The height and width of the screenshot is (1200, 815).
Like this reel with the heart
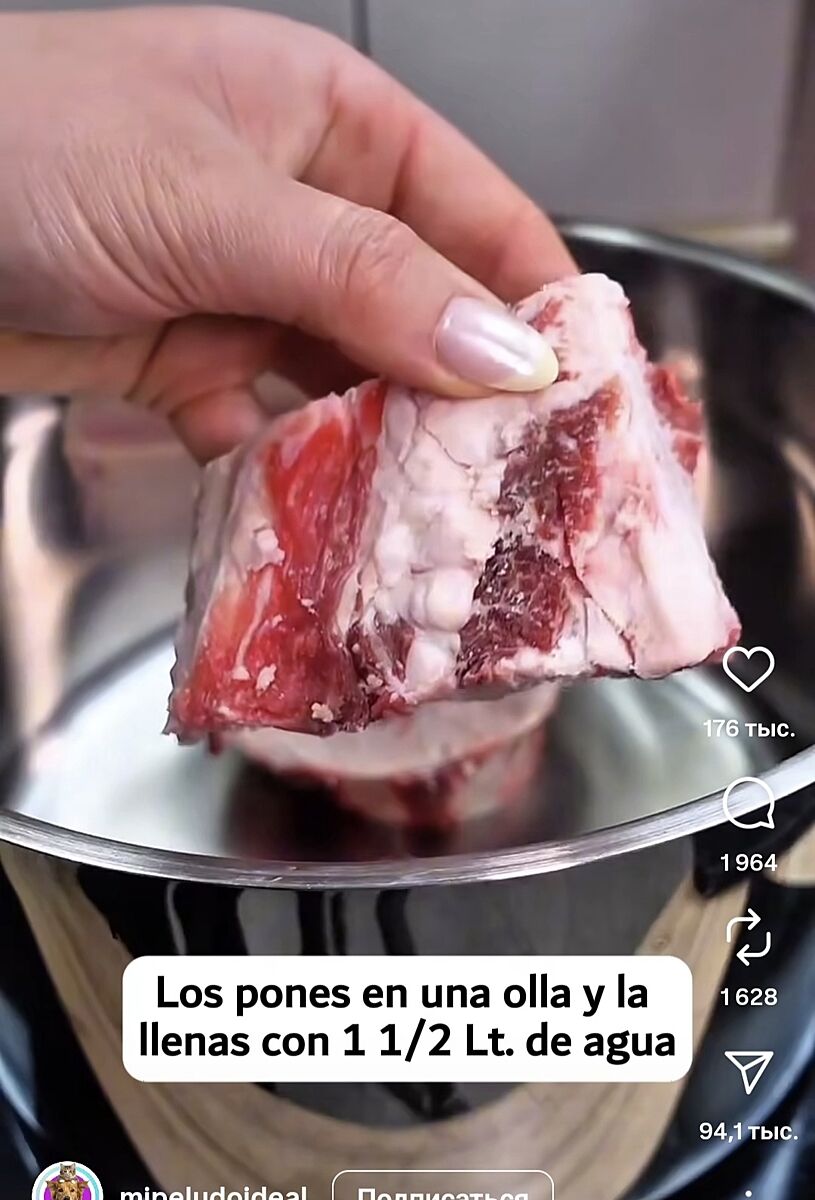[x=748, y=669]
